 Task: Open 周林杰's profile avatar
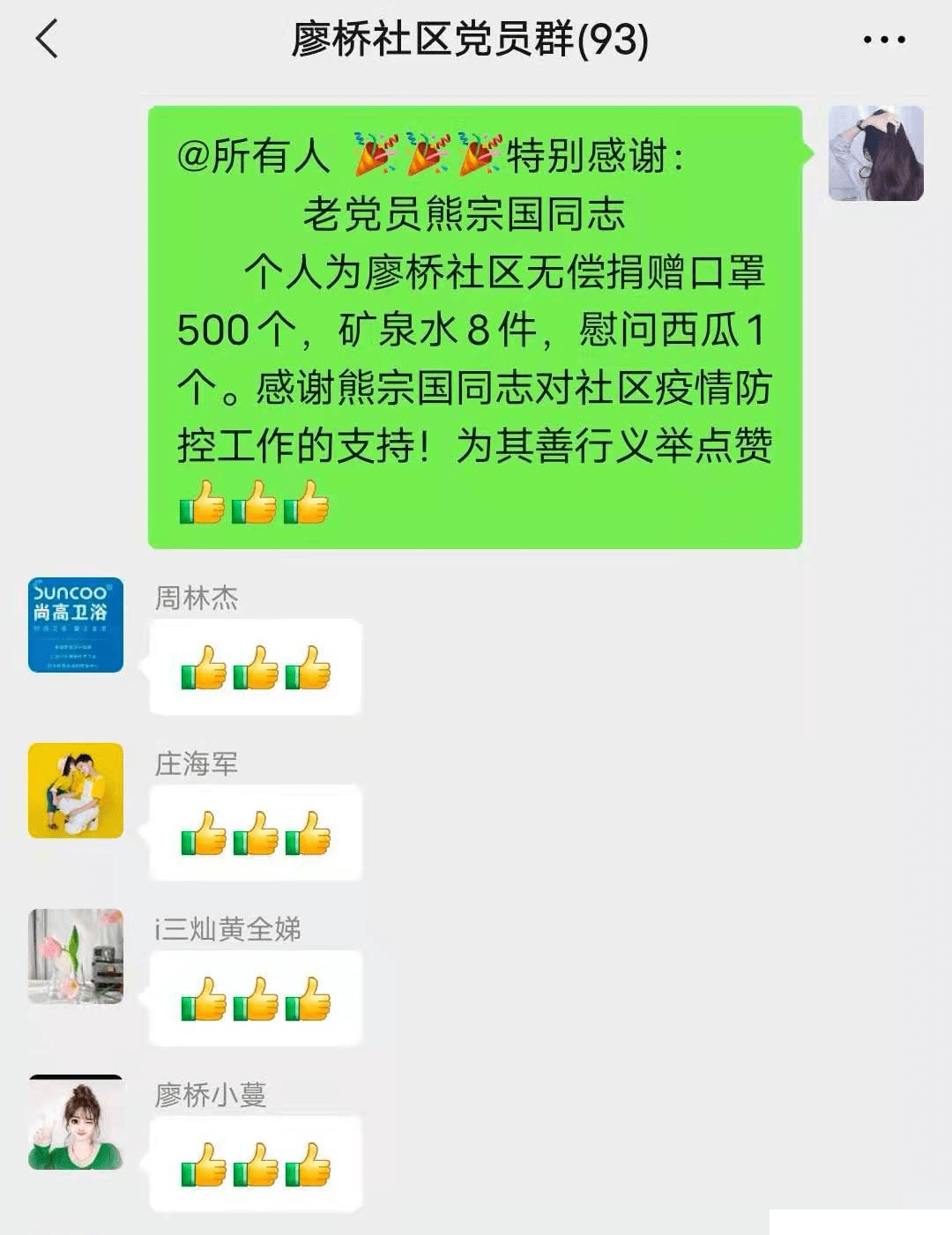(76, 625)
